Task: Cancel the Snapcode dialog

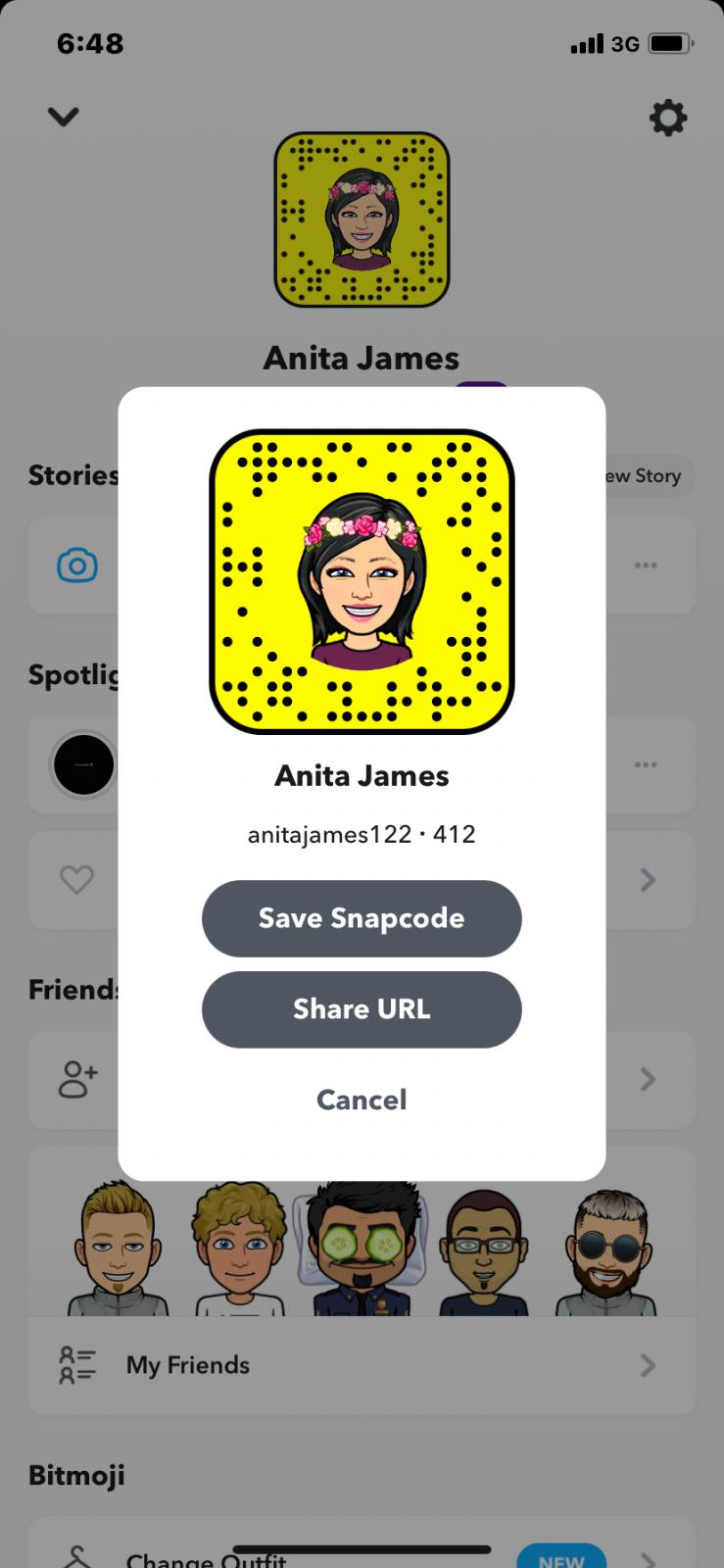Action: (x=361, y=1100)
